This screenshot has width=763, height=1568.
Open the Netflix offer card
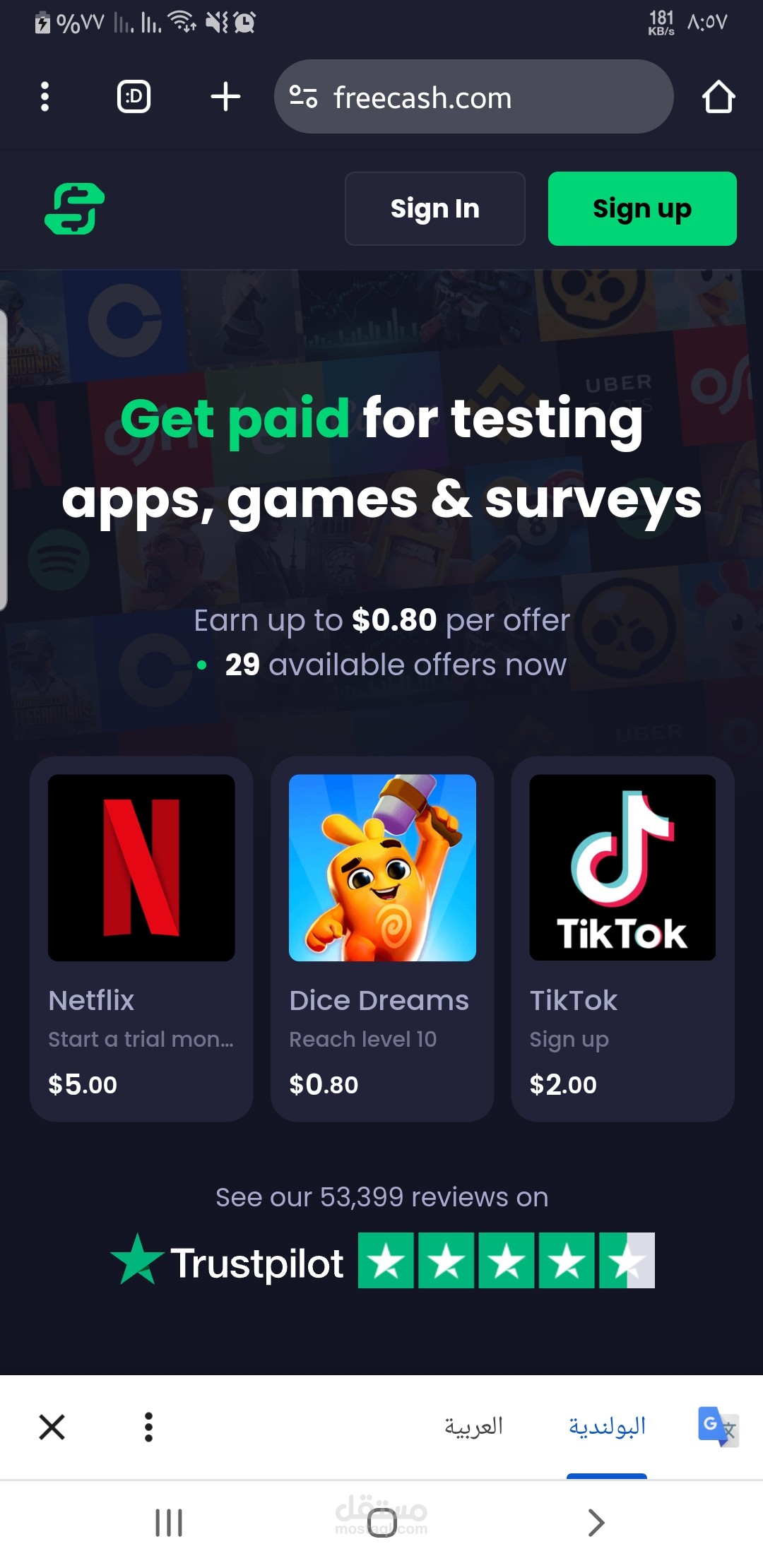click(141, 939)
